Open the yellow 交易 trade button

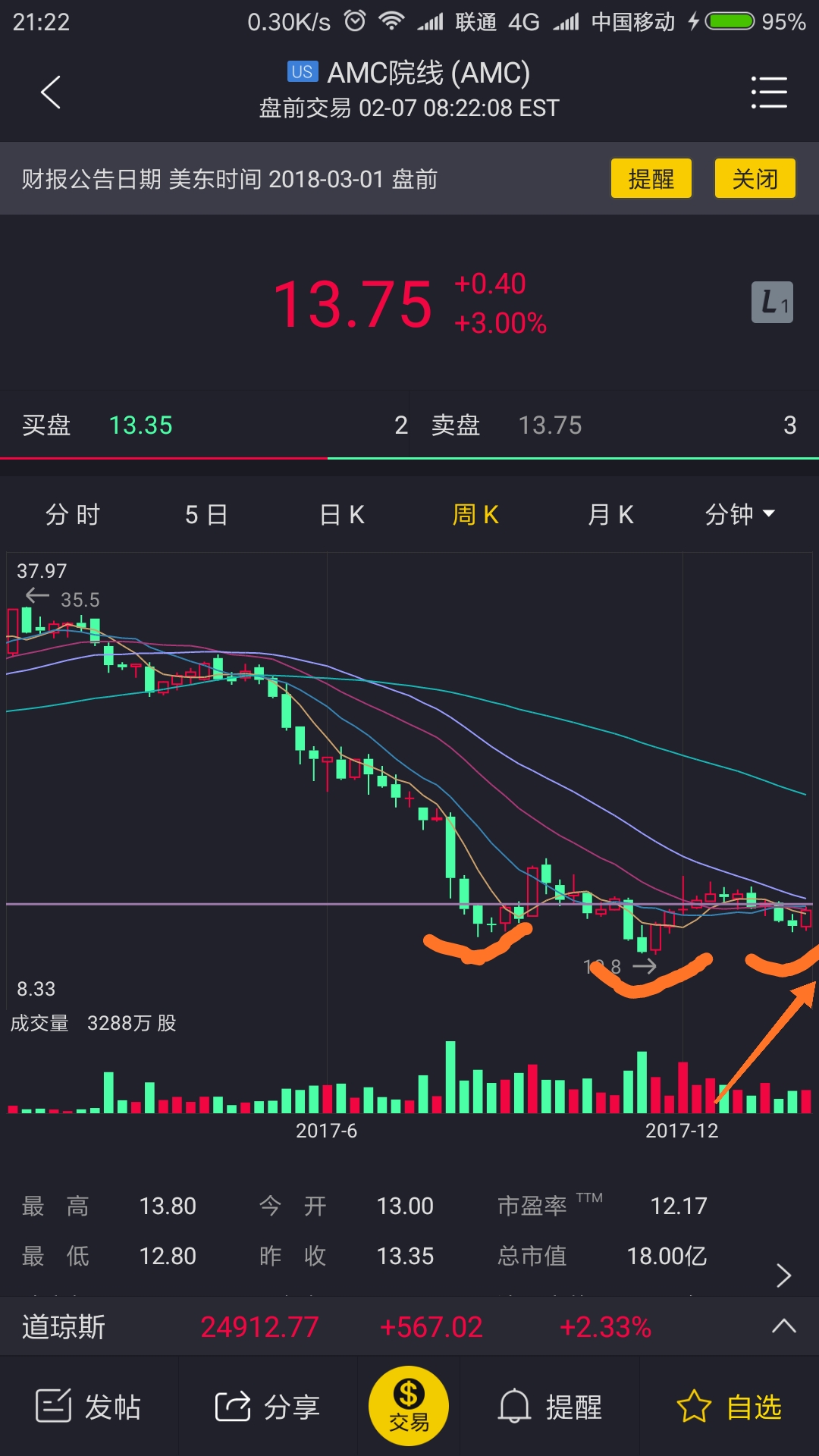click(409, 1406)
